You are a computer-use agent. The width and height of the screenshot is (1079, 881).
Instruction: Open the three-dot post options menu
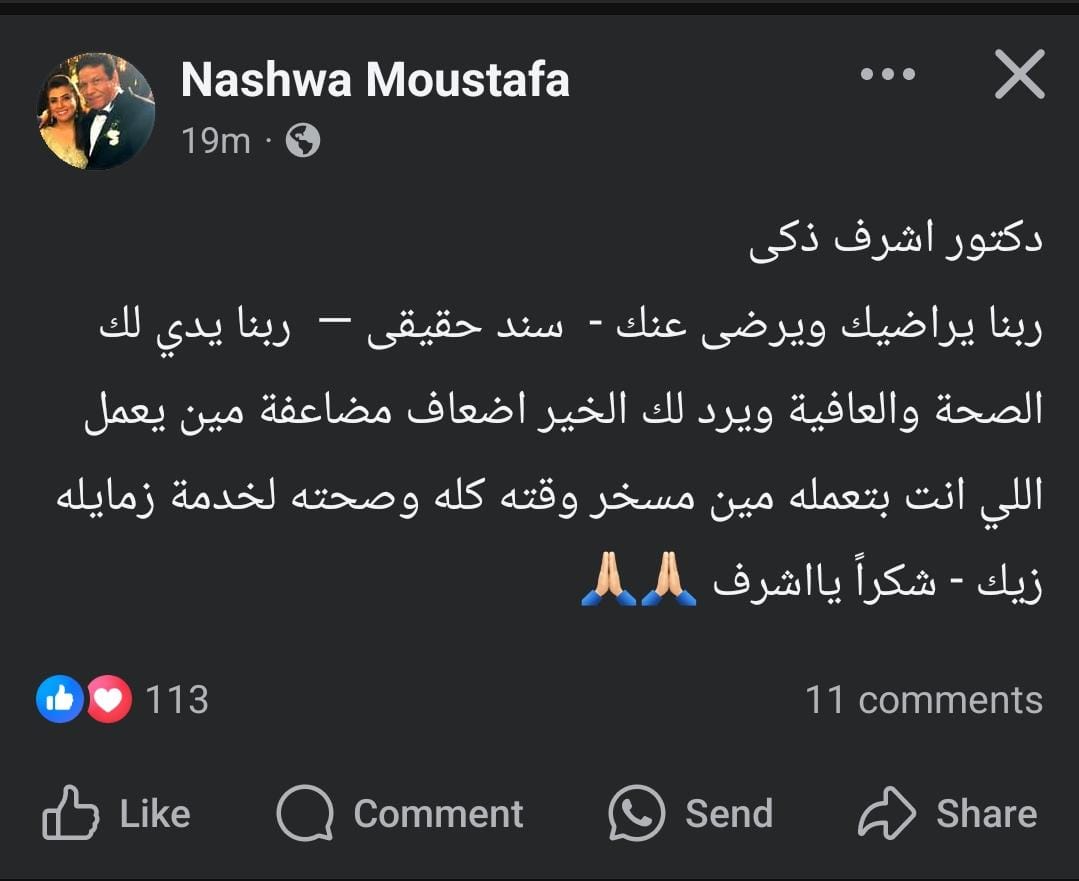(x=888, y=76)
